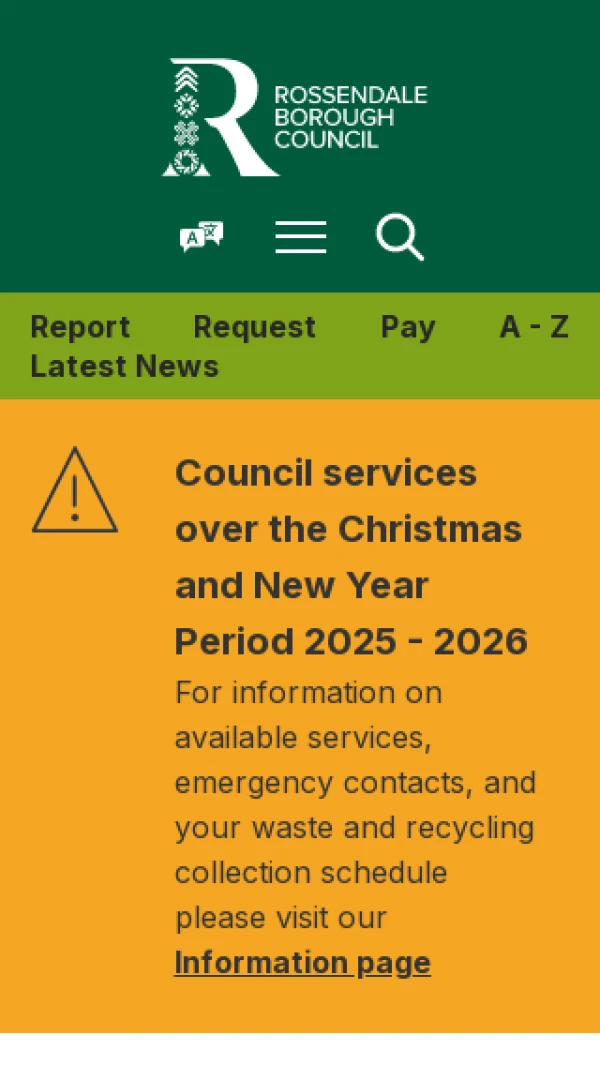Open the A - Z index
600x1065 pixels.
pyautogui.click(x=534, y=327)
